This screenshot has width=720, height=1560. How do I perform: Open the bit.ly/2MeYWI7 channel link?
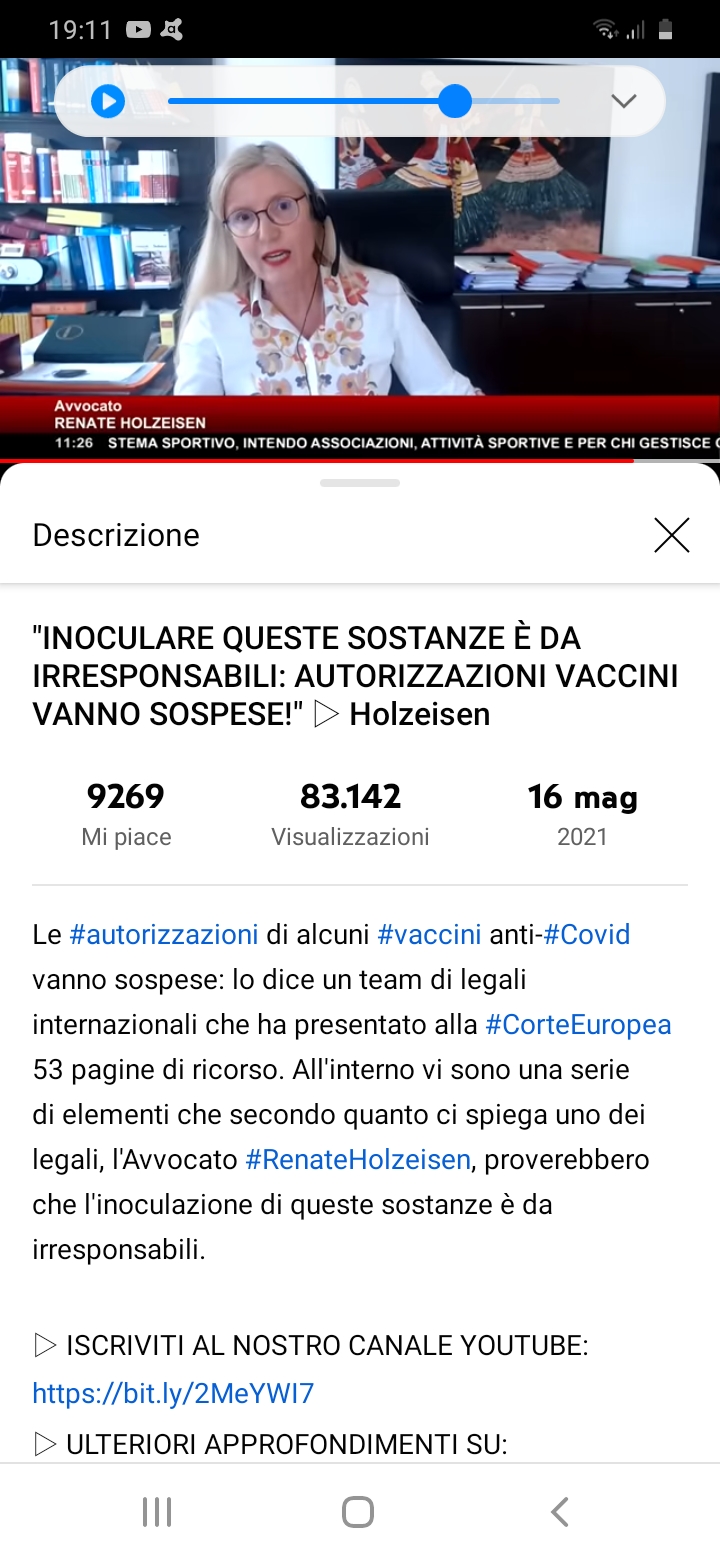coord(173,1393)
